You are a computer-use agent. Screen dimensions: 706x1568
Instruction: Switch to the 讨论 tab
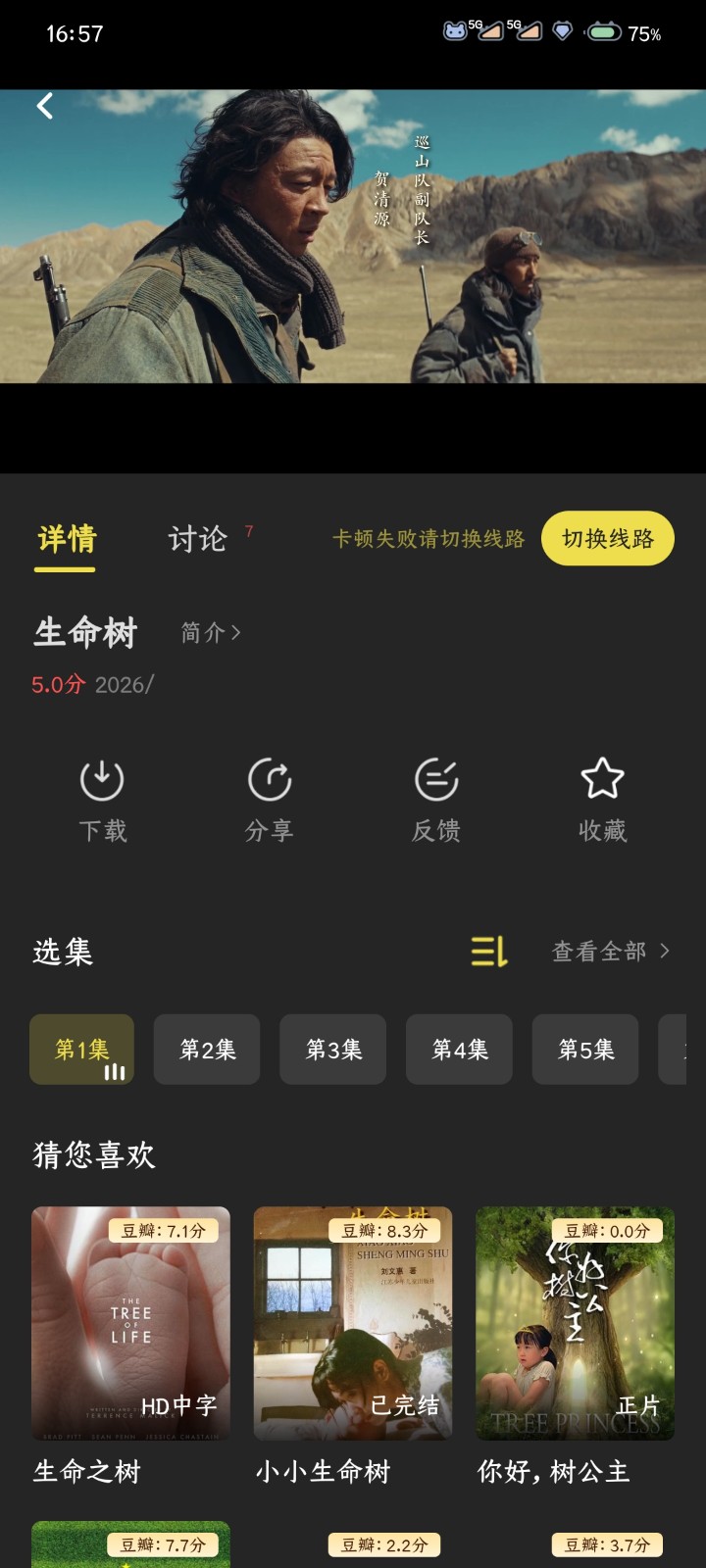pos(197,539)
